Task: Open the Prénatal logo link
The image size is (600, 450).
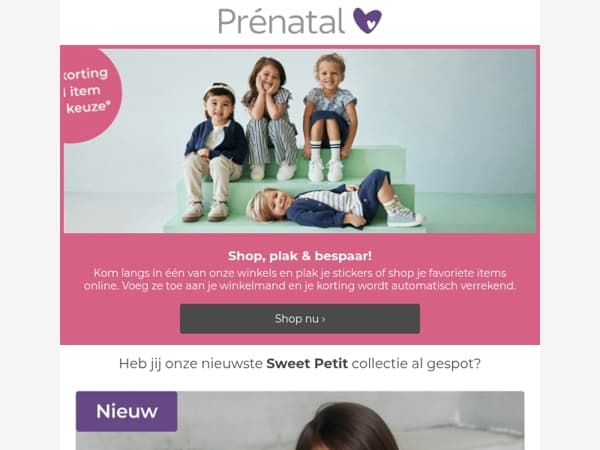Action: click(300, 21)
